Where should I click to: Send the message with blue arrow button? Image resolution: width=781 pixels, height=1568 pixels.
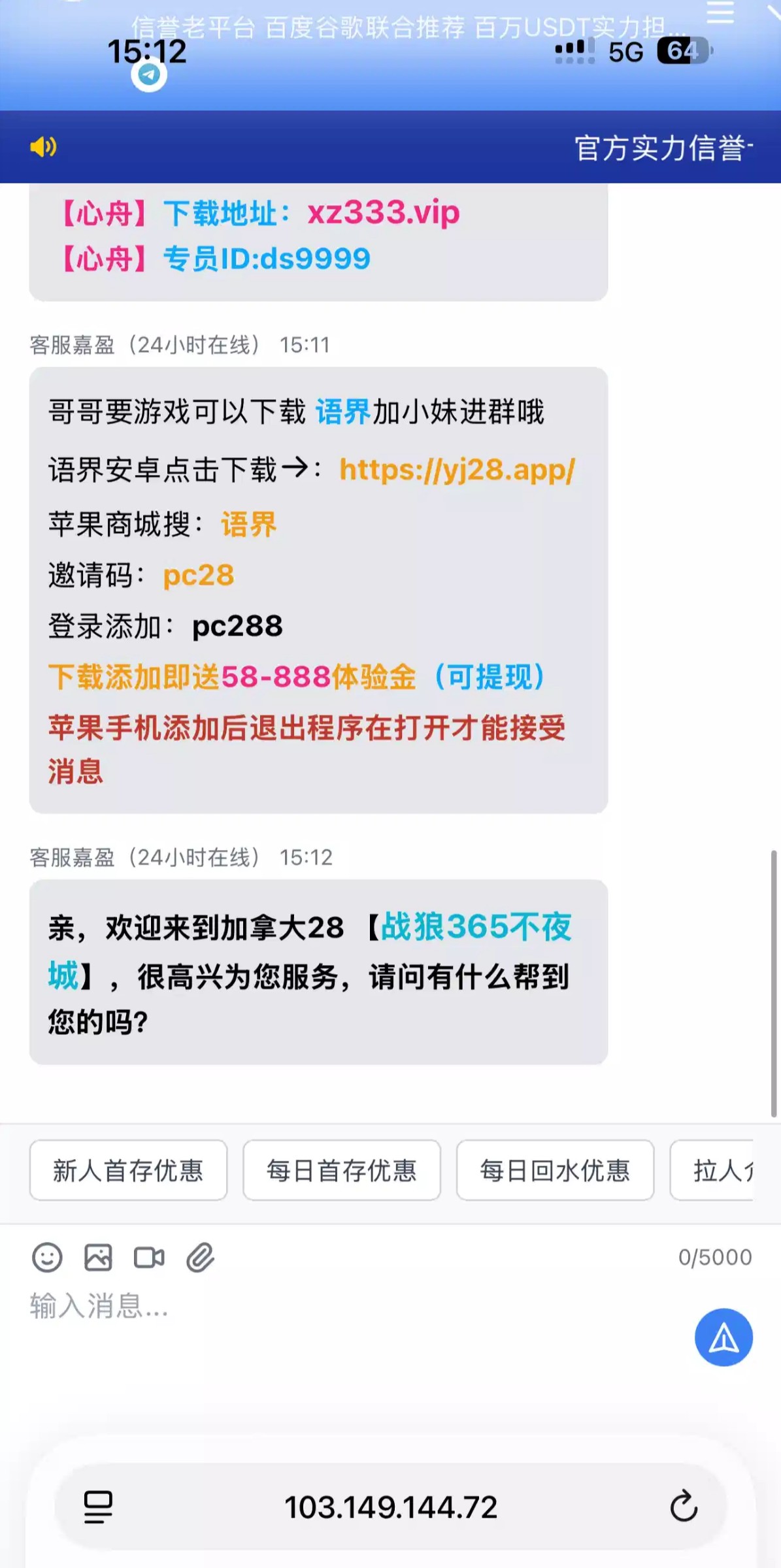click(723, 1337)
